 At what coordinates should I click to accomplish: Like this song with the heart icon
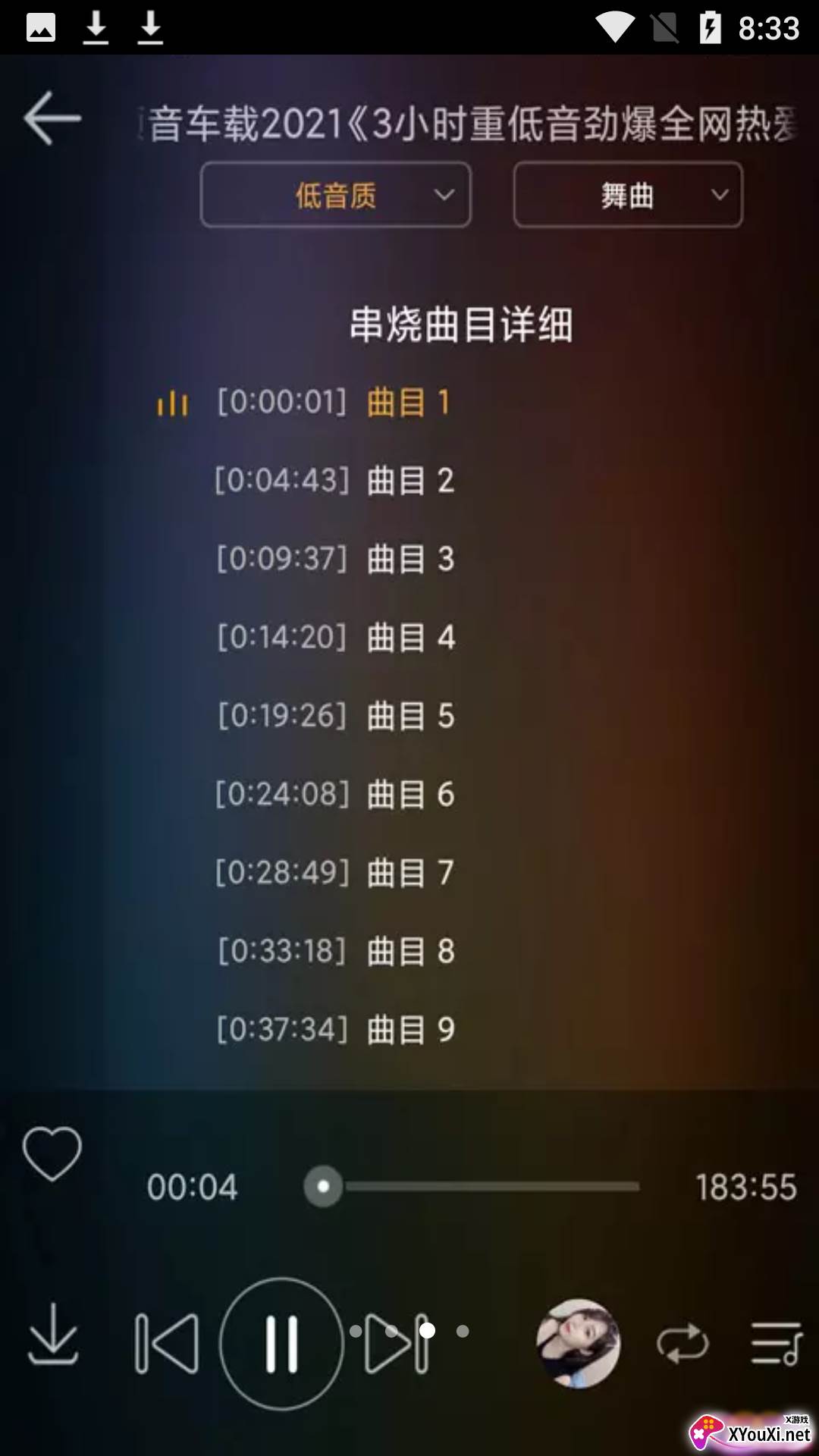pos(52,1153)
